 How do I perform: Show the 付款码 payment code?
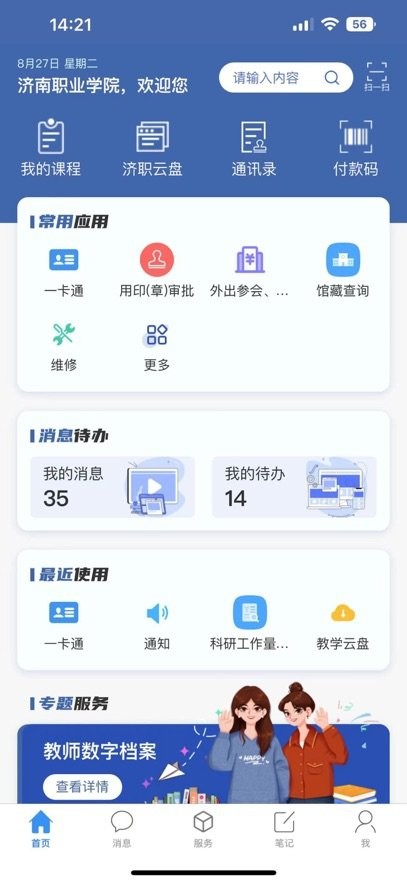point(355,148)
